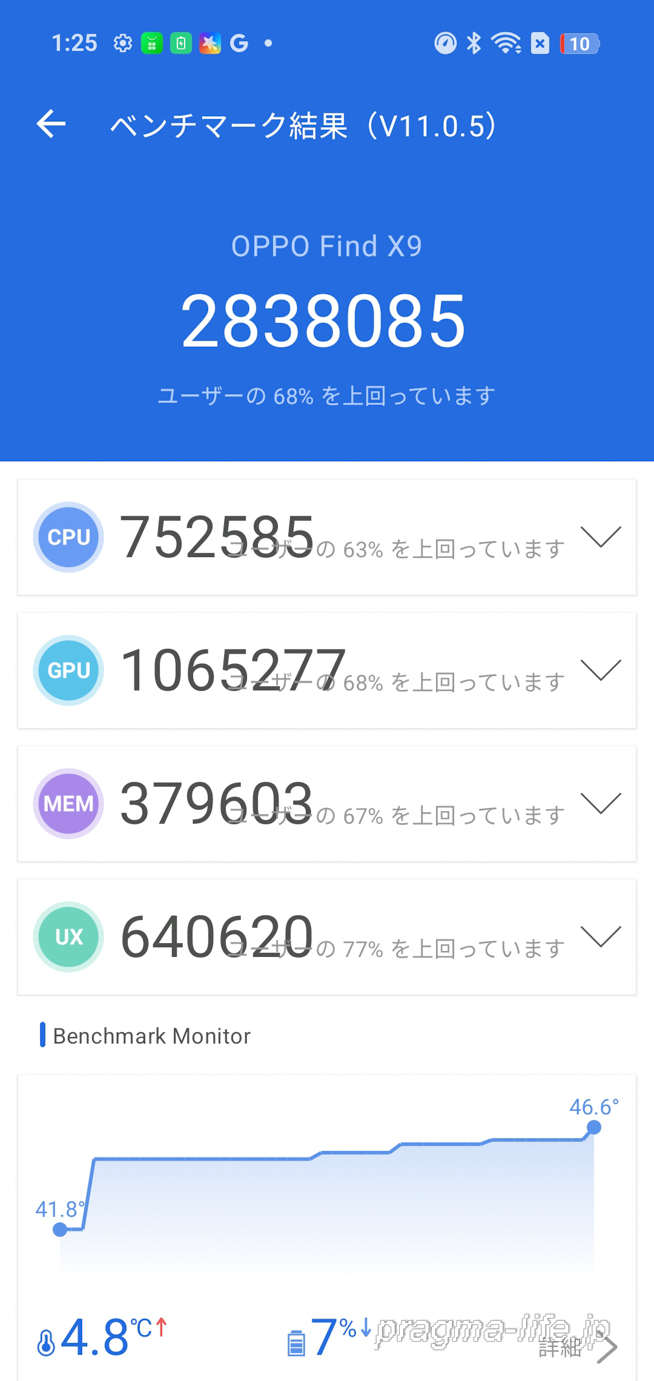Expand the CPU score details

(x=600, y=537)
